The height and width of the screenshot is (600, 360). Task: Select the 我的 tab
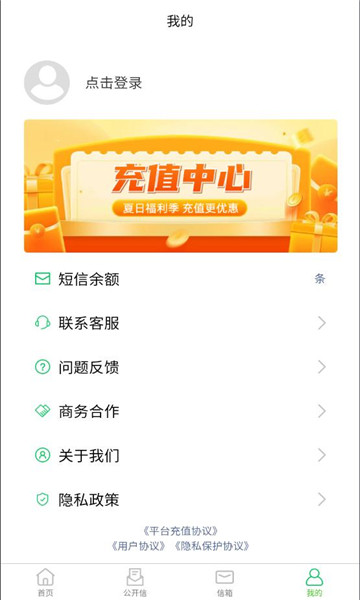pos(314,582)
